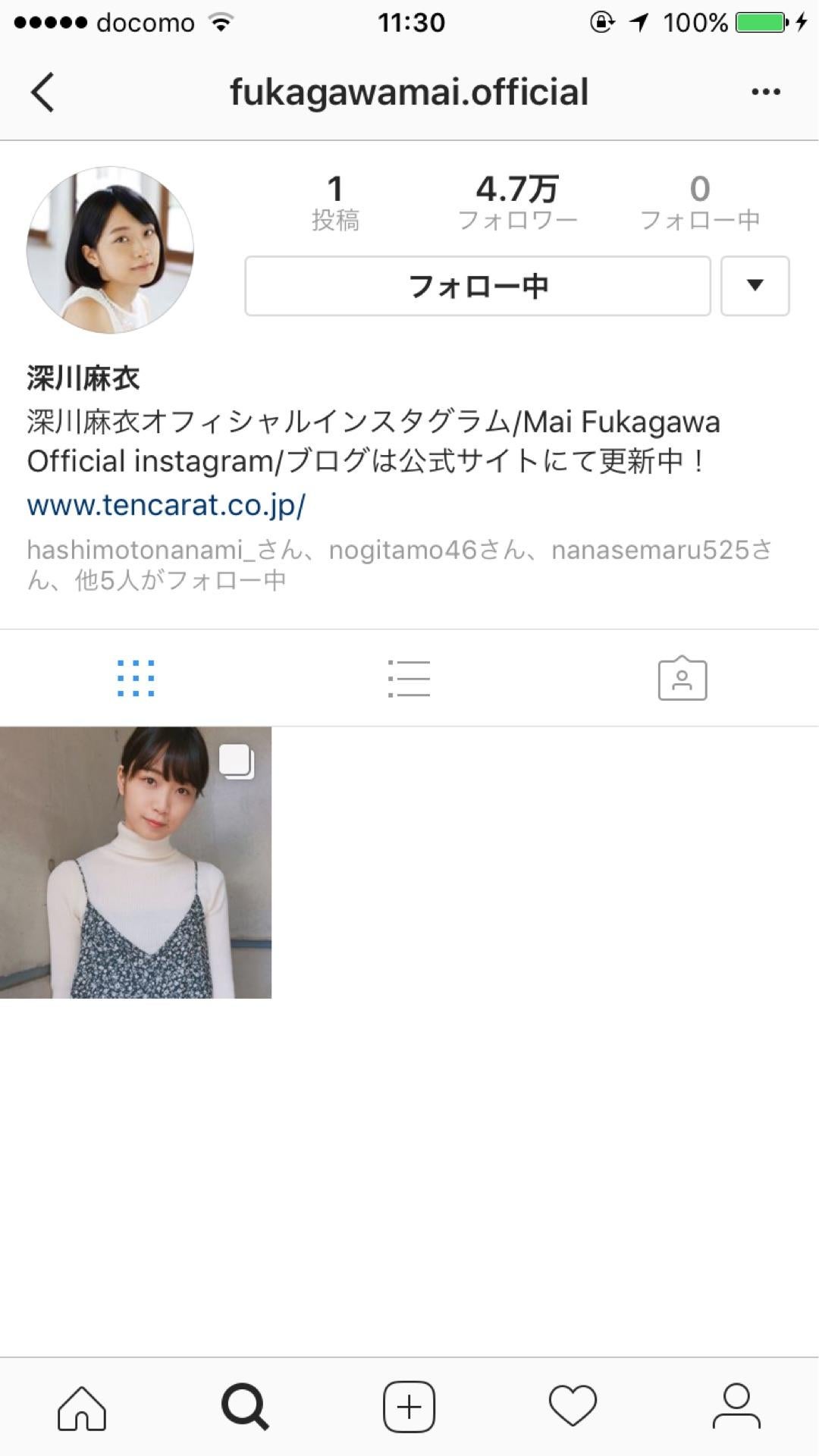The width and height of the screenshot is (819, 1456).
Task: Open the www.tencarat.co.jp link
Action: click(x=166, y=505)
